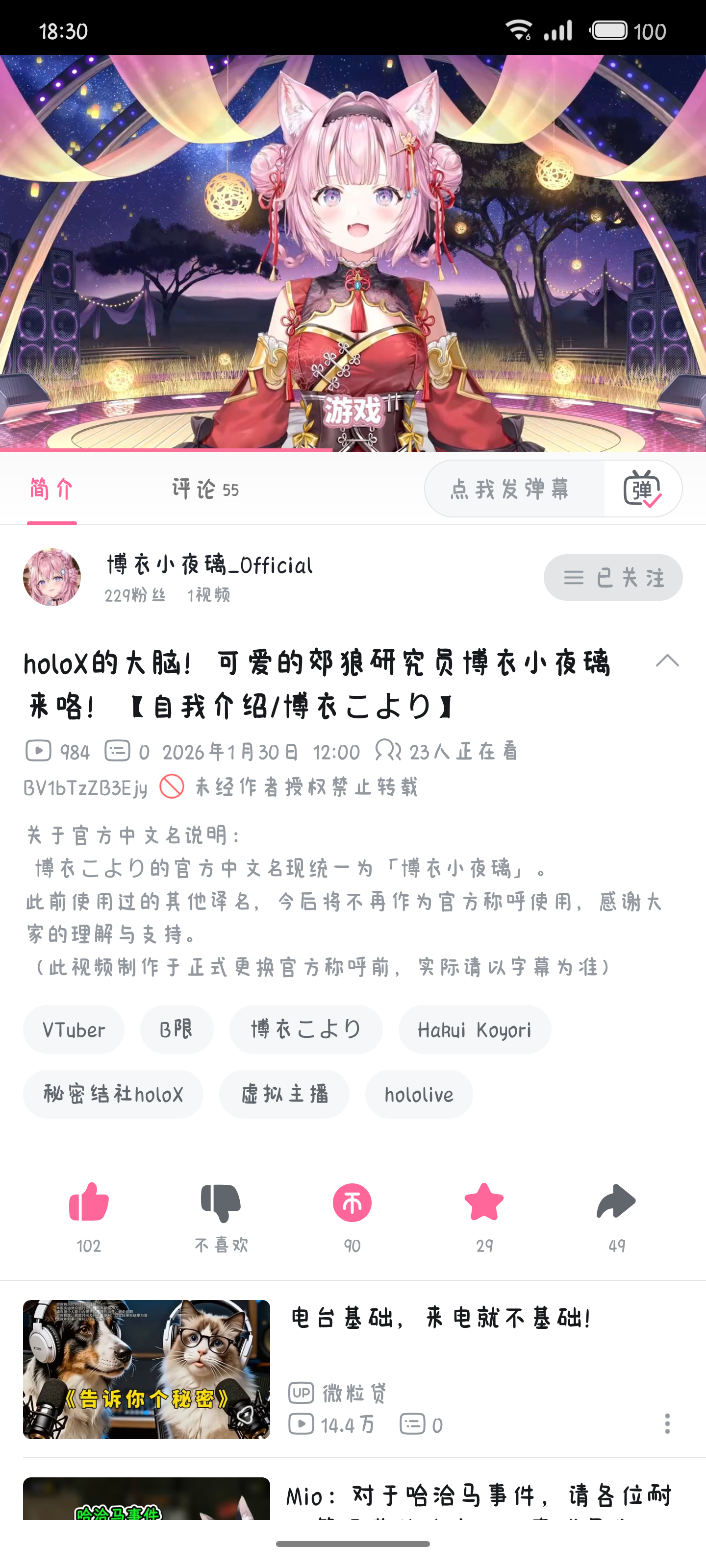Viewport: 706px width, 1568px height.
Task: Share the video with the arrow icon
Action: coord(616,1202)
